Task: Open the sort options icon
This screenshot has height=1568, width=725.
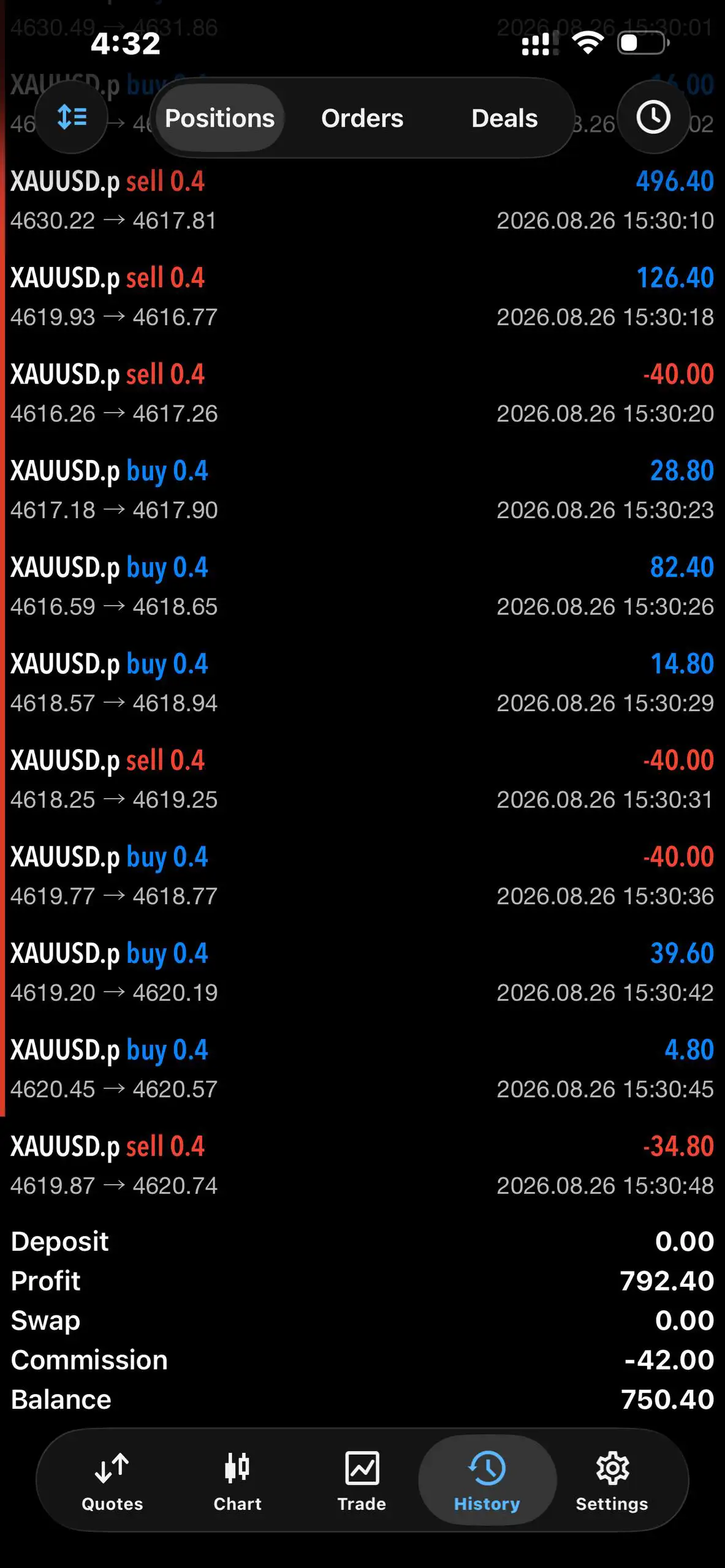Action: click(72, 117)
